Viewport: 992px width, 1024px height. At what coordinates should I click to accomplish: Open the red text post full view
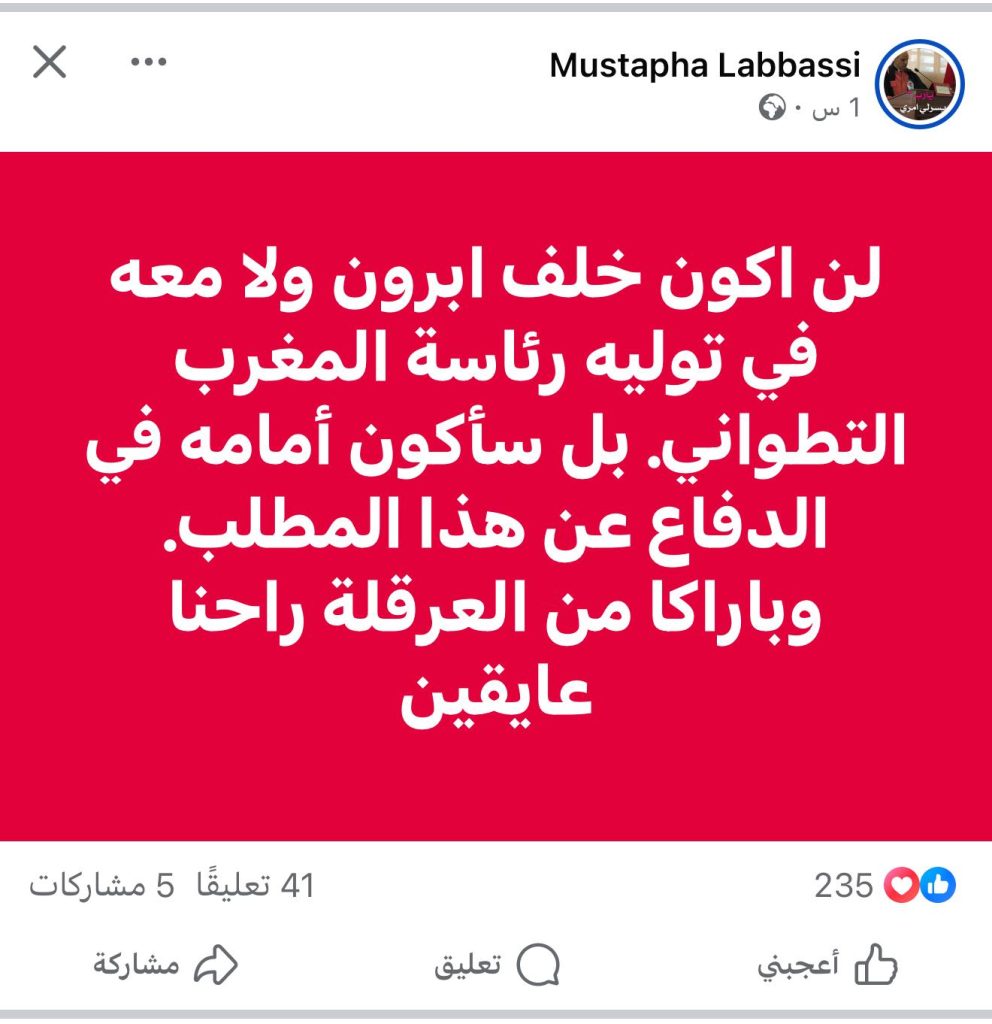point(496,495)
